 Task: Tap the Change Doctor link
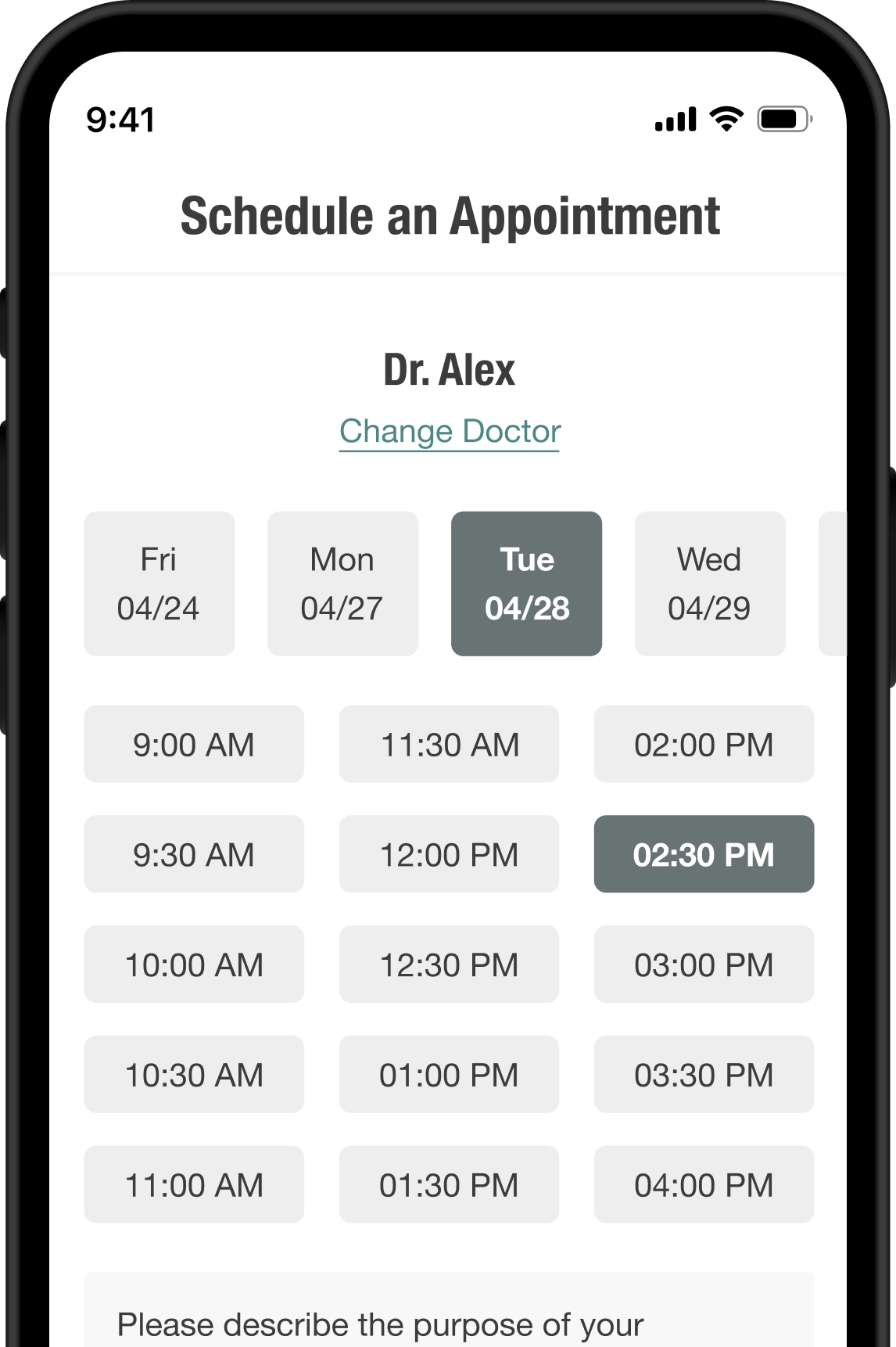450,432
